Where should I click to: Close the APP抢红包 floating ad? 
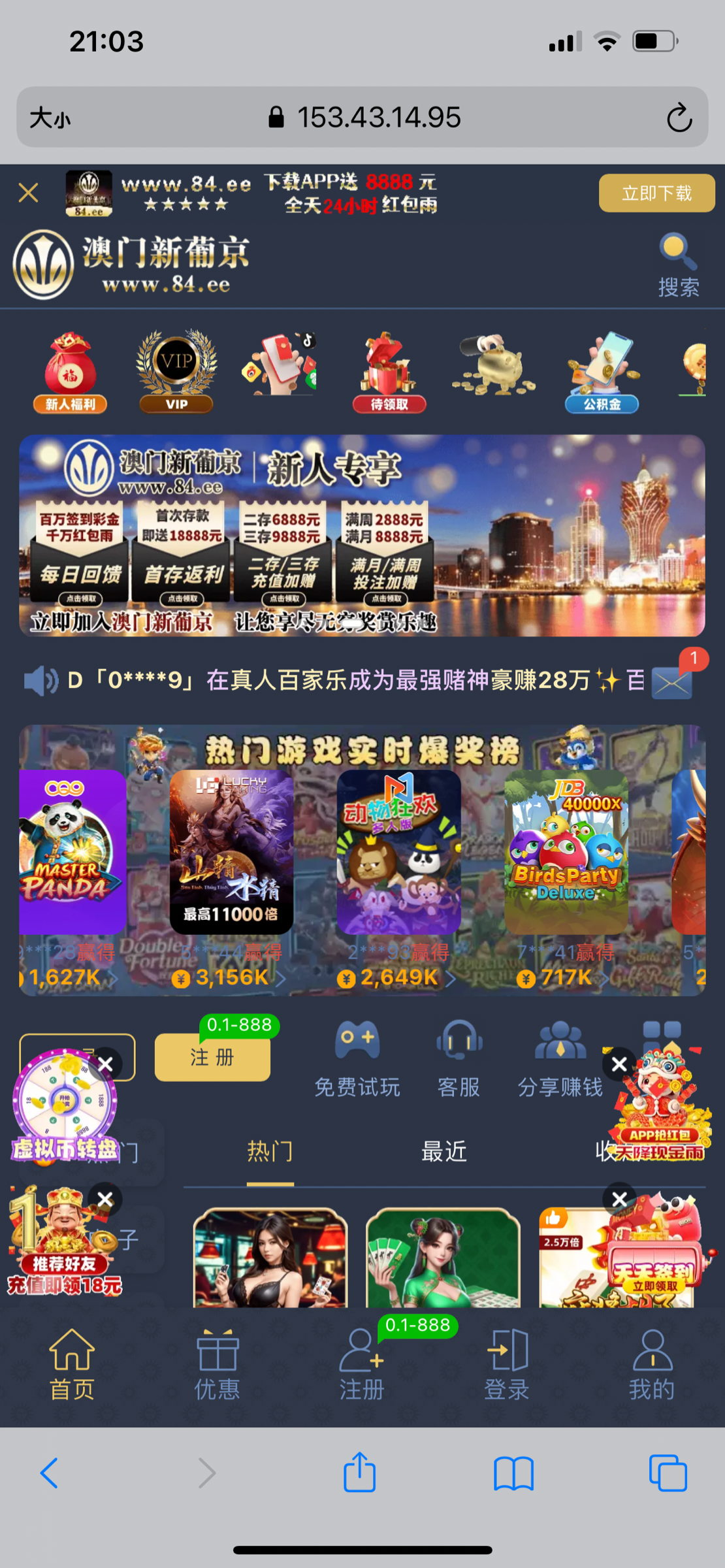[x=619, y=1064]
